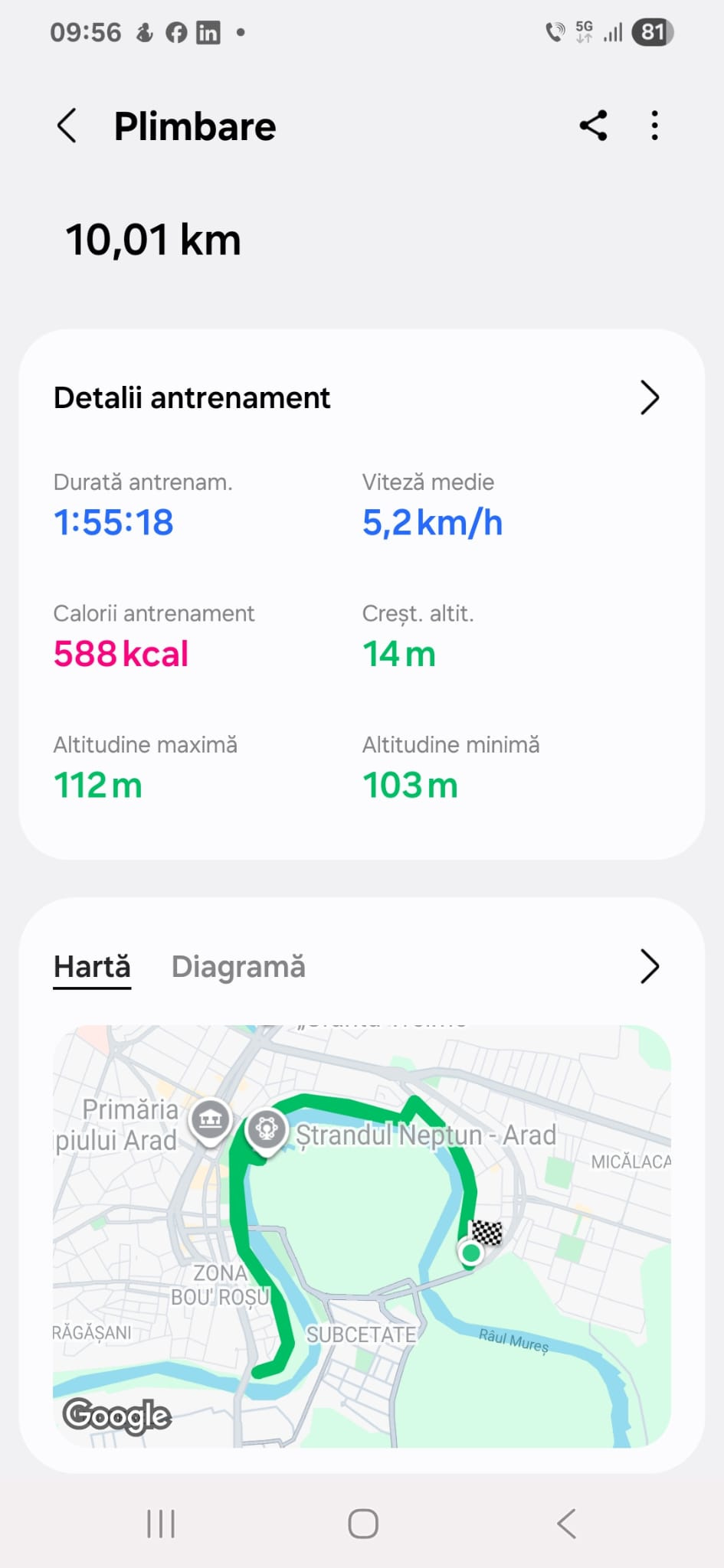Switch to the Diagramă tab

click(238, 967)
